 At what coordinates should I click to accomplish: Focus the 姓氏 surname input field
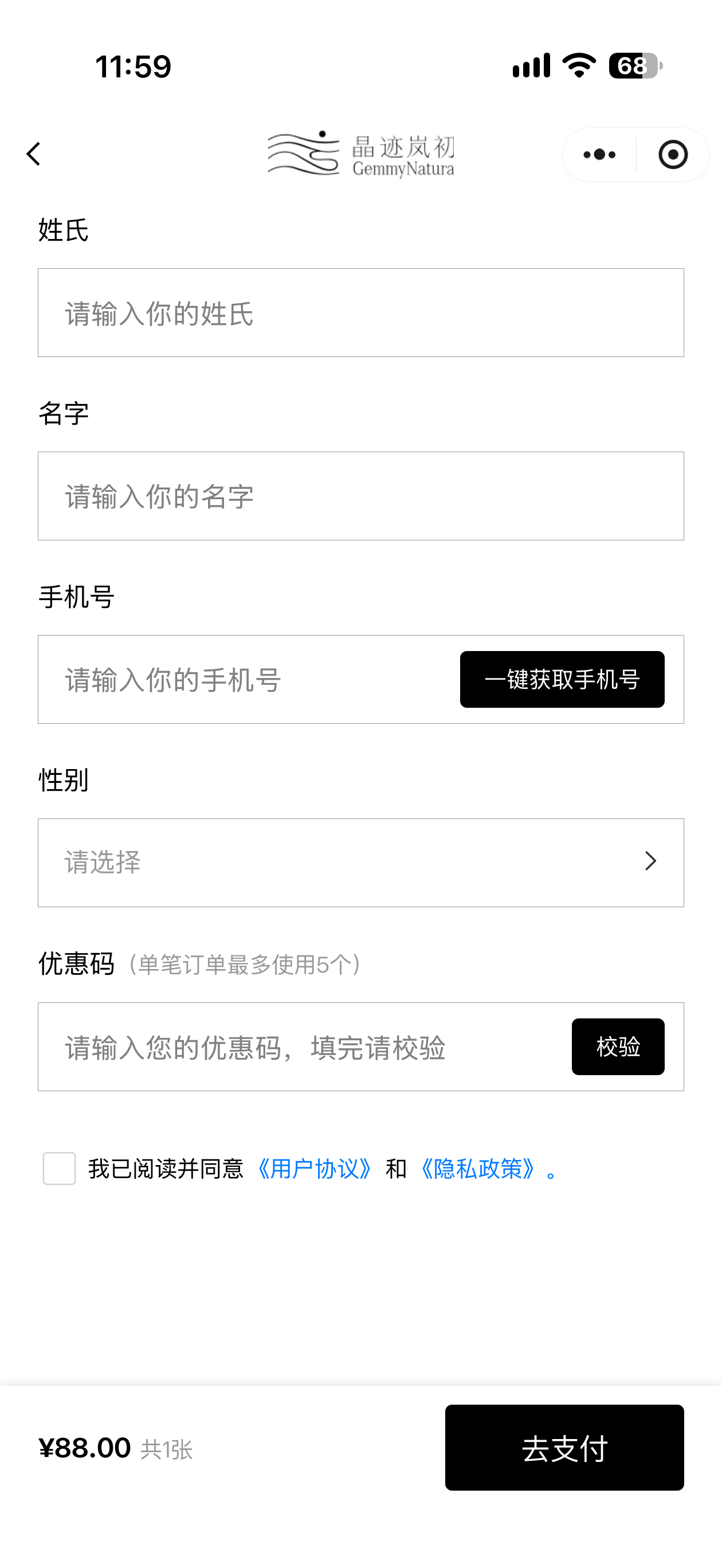click(x=361, y=313)
